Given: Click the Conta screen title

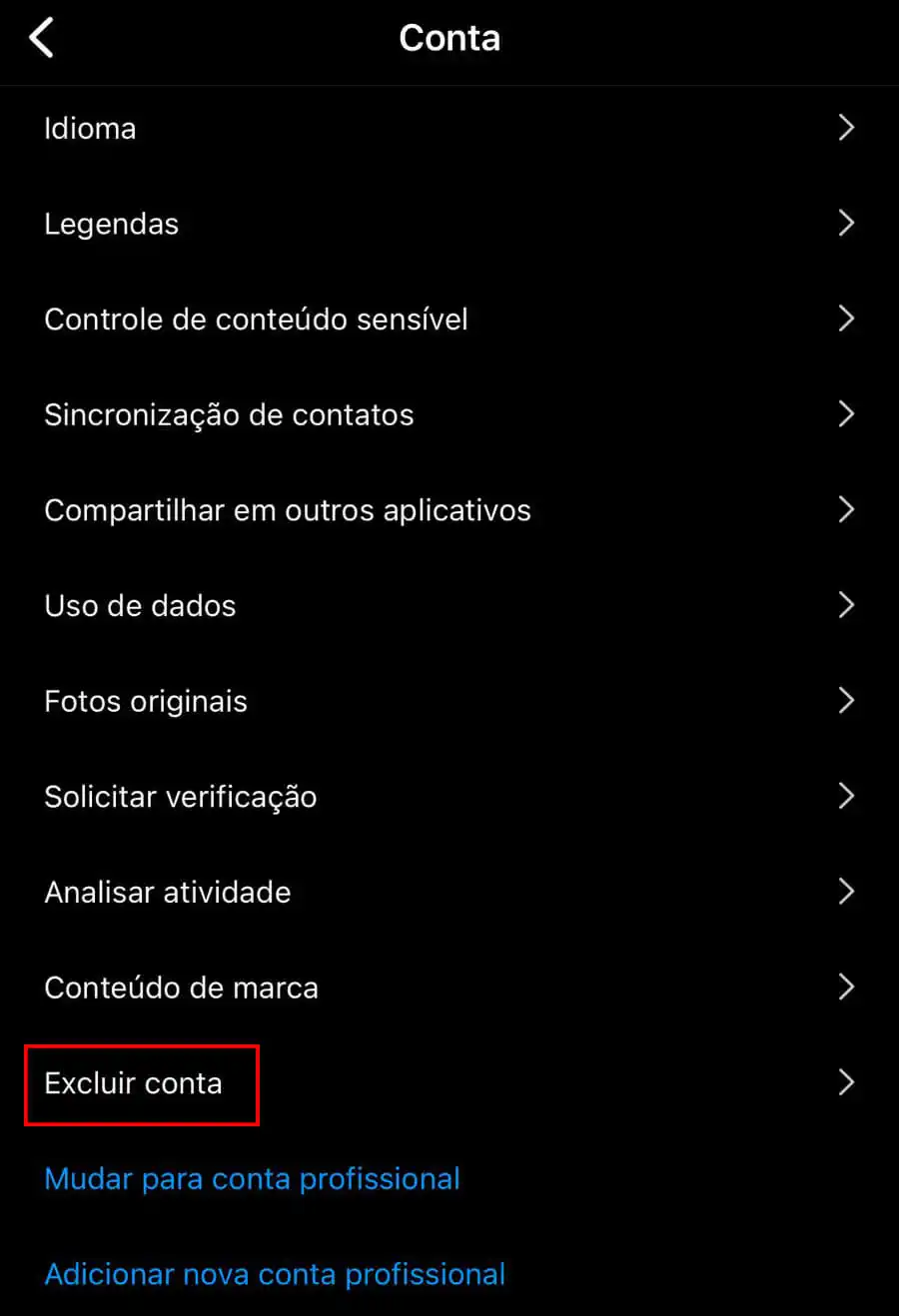Looking at the screenshot, I should tap(449, 37).
